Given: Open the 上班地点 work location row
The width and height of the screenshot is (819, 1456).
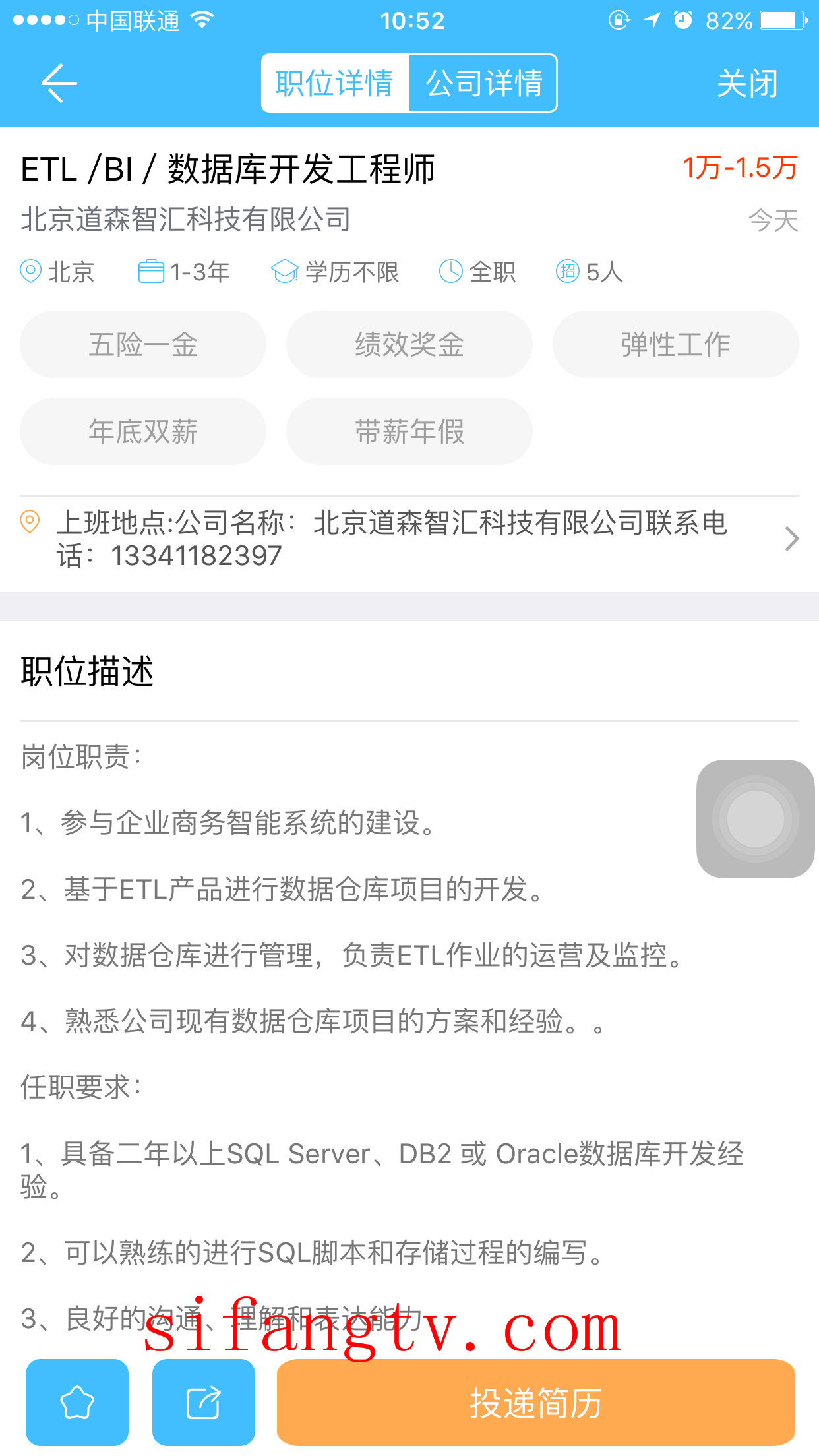Looking at the screenshot, I should point(409,539).
